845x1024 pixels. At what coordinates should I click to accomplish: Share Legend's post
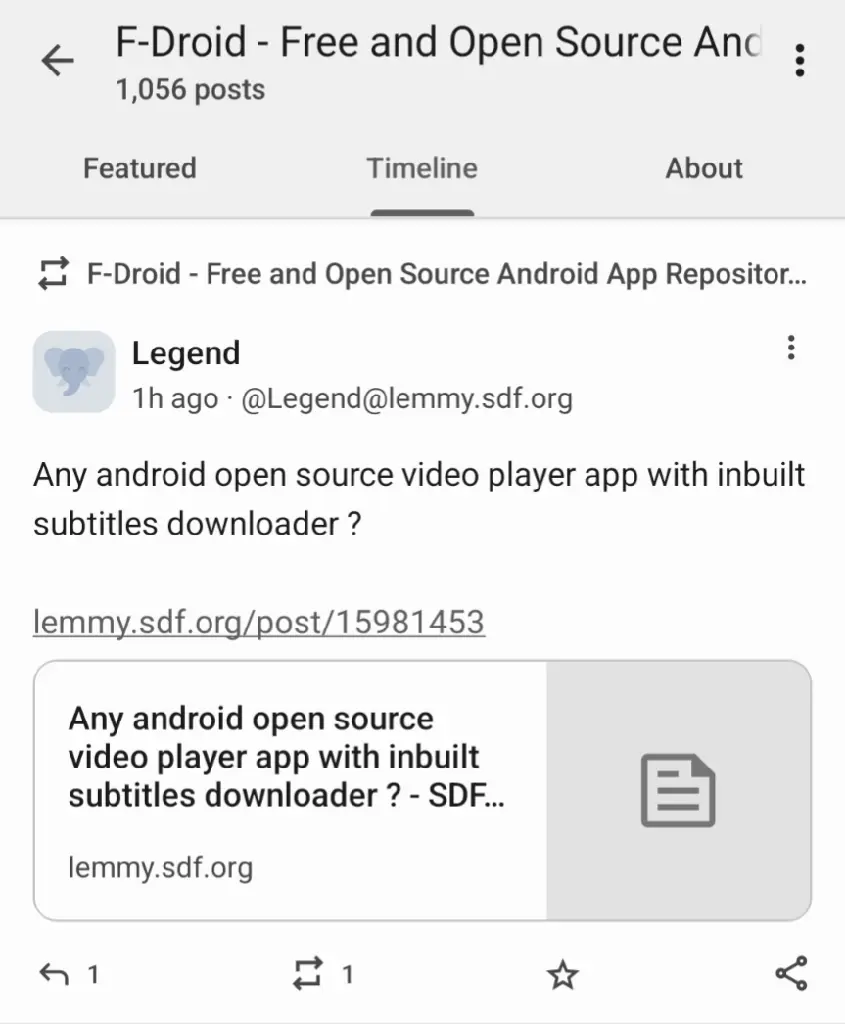(791, 973)
